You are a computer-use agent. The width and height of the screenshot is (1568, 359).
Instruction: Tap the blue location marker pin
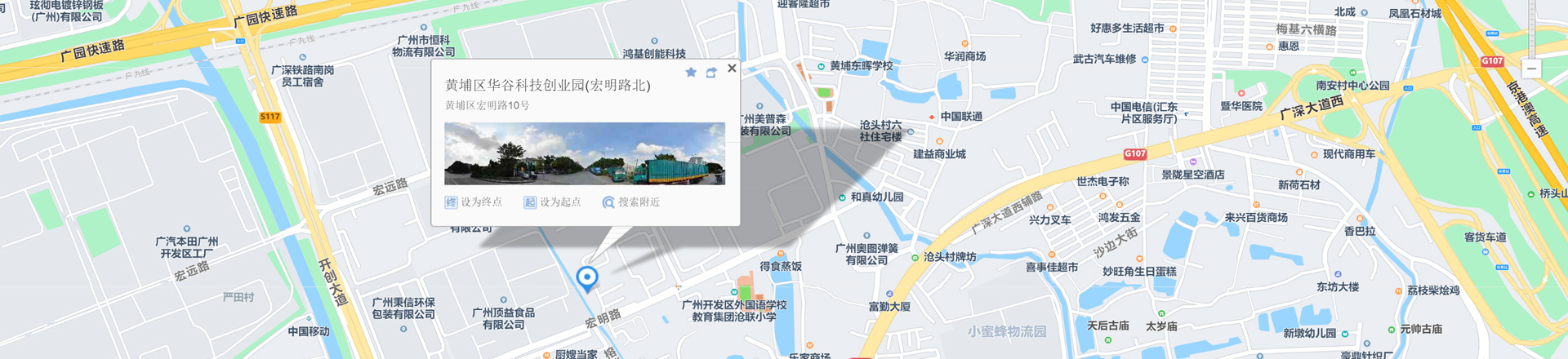pyautogui.click(x=586, y=277)
